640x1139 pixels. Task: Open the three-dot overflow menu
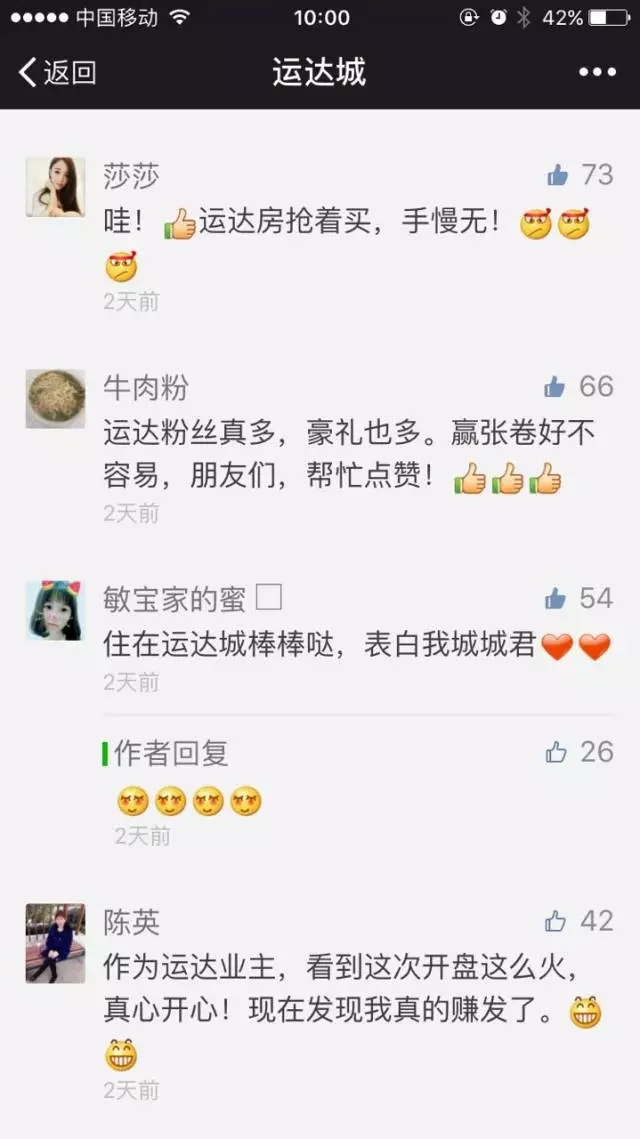(x=597, y=72)
